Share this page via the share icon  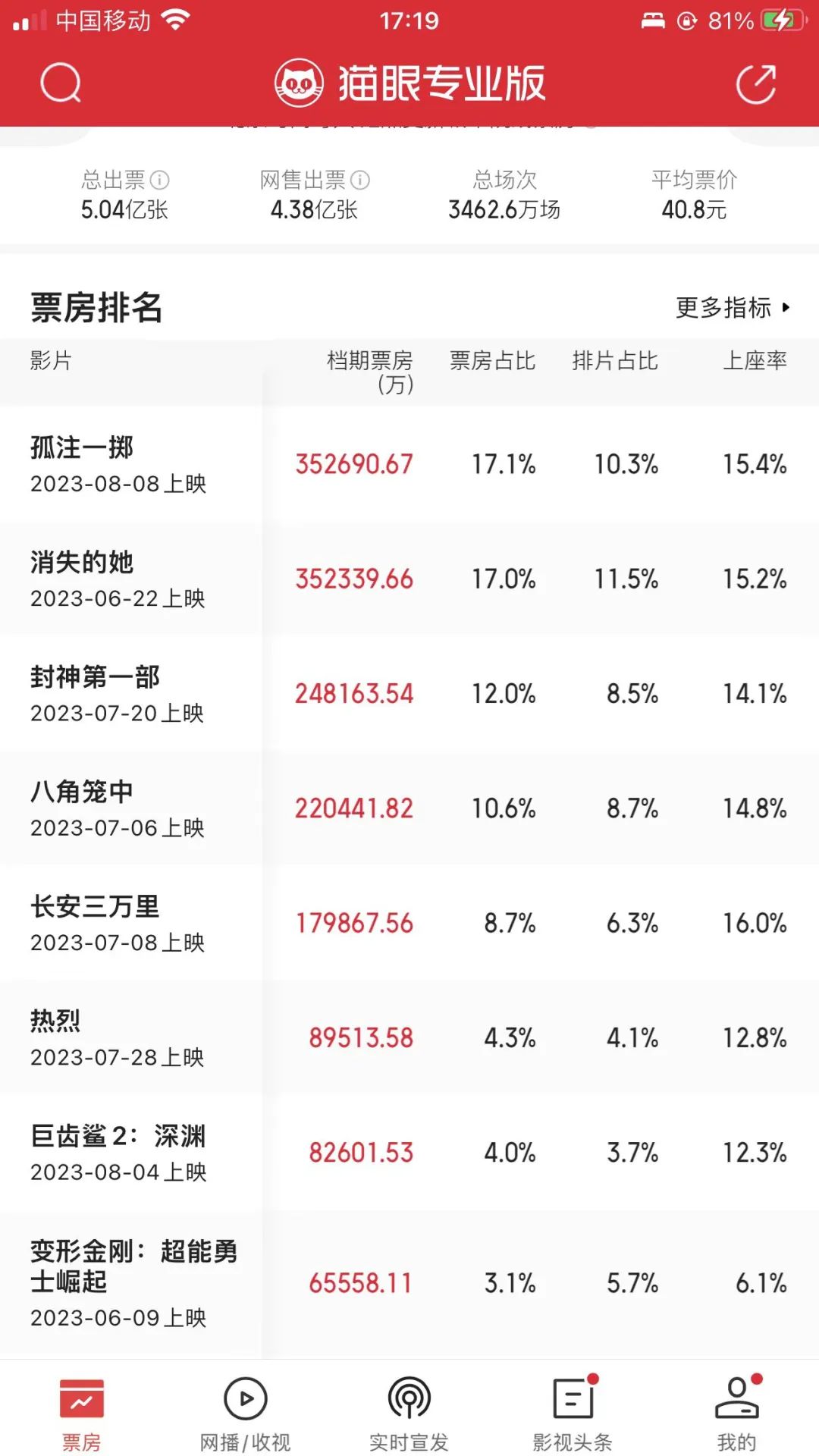(x=756, y=83)
